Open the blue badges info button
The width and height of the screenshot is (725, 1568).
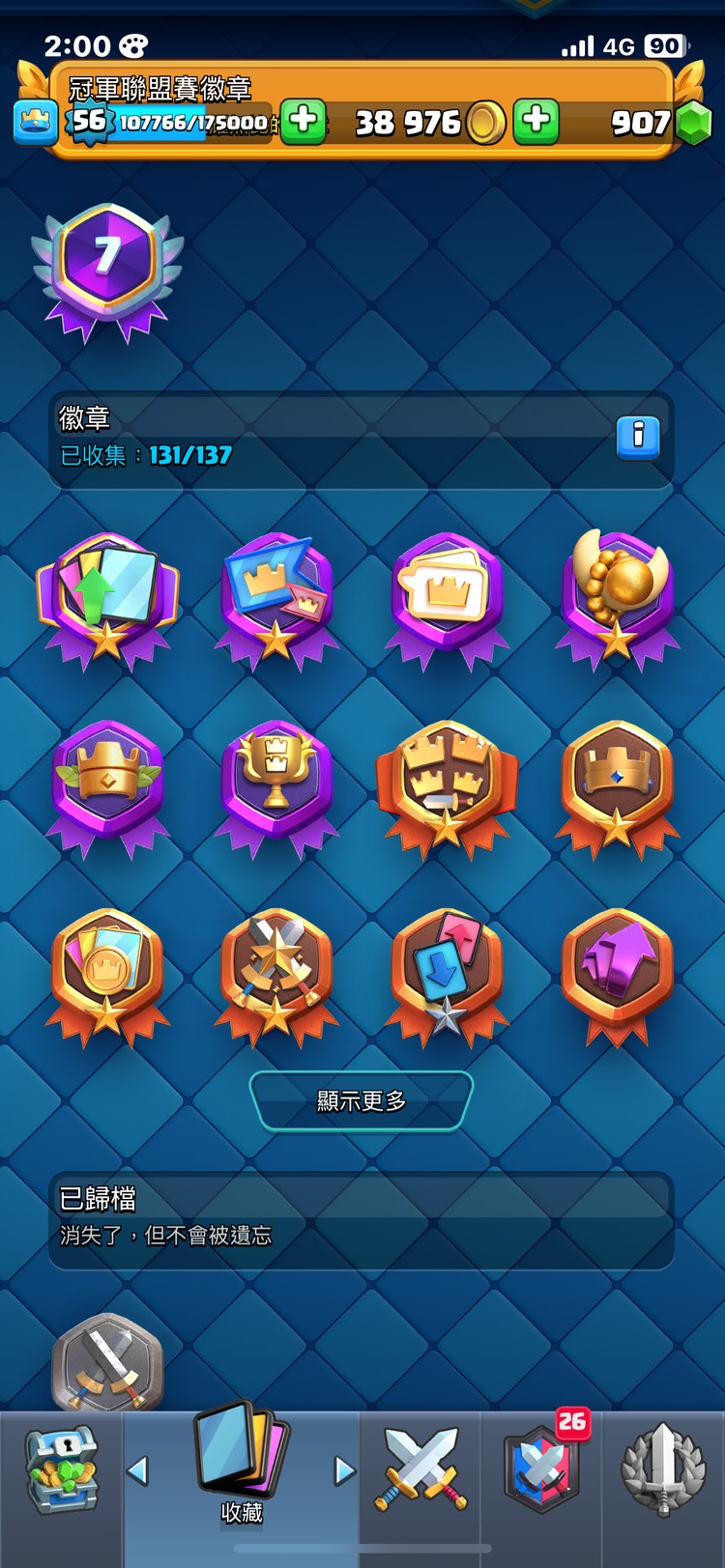click(638, 437)
